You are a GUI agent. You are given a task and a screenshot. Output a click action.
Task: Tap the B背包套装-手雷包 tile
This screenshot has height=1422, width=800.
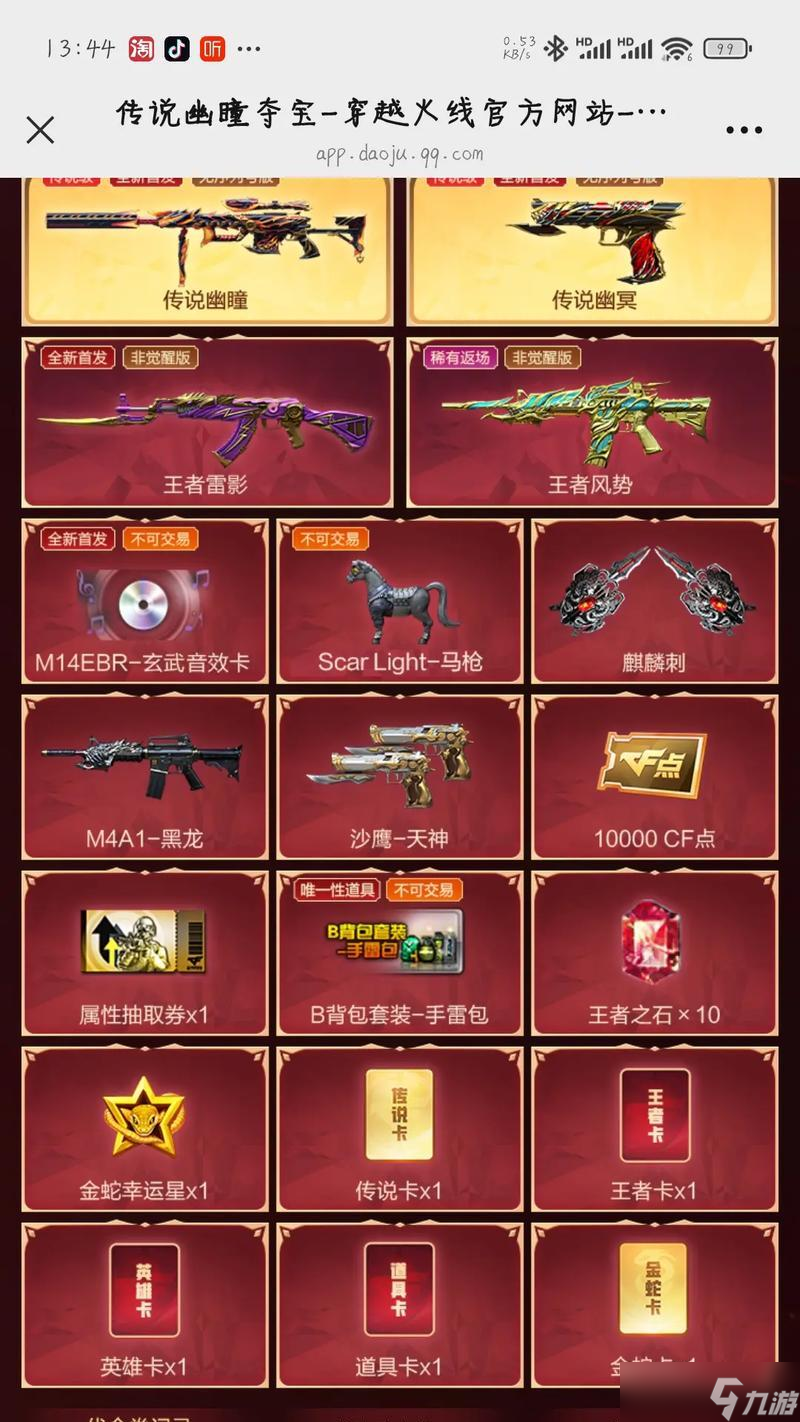(400, 953)
